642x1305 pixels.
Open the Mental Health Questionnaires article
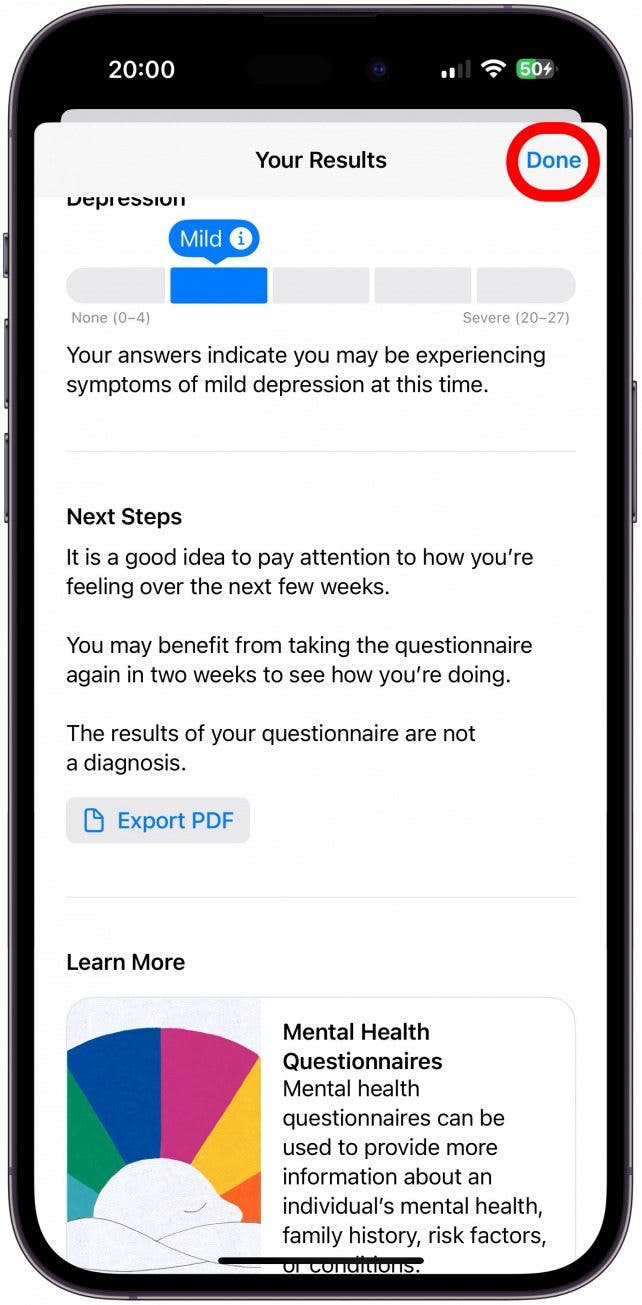320,1130
